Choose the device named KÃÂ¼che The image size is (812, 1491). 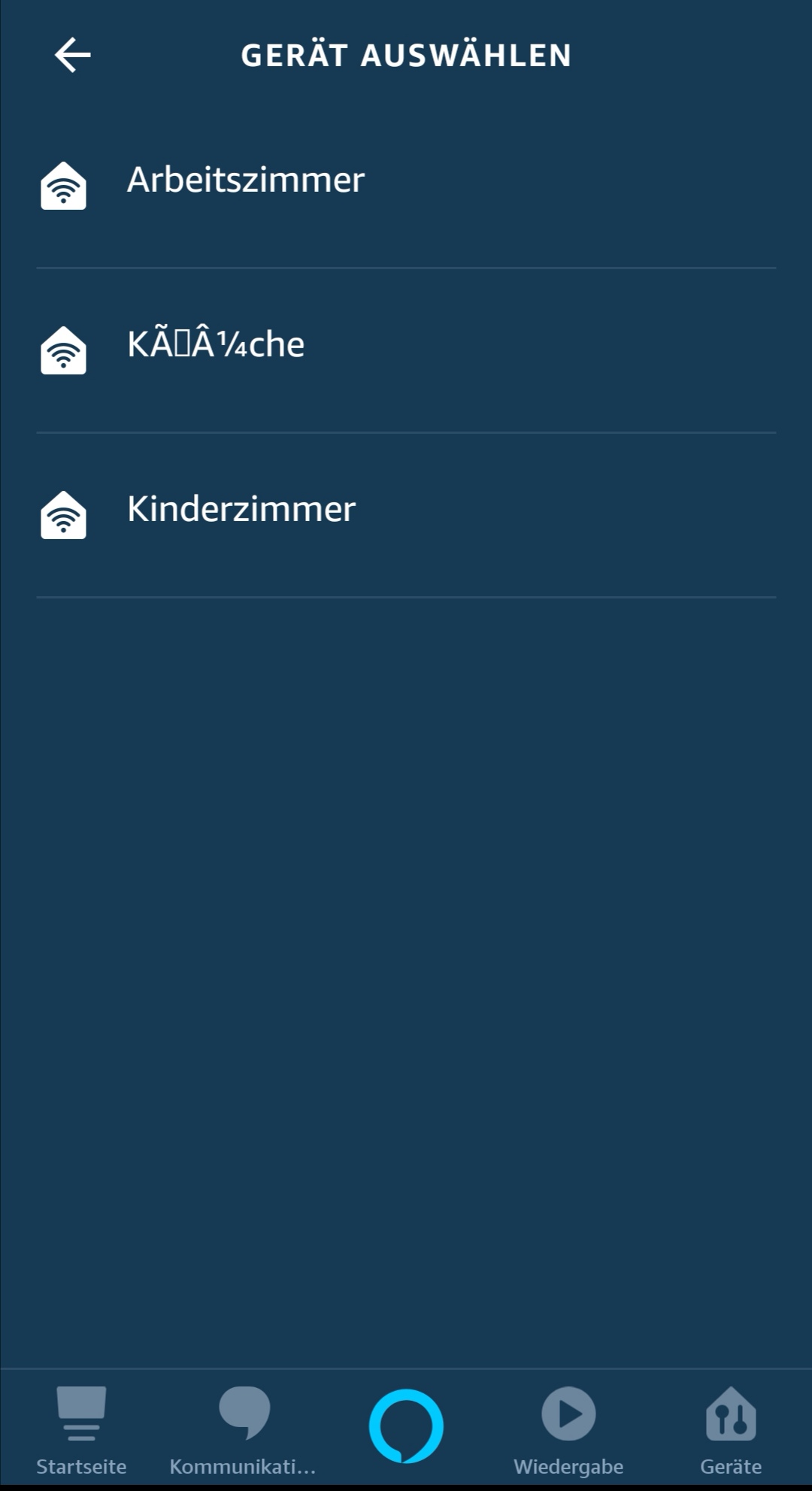pyautogui.click(x=216, y=345)
